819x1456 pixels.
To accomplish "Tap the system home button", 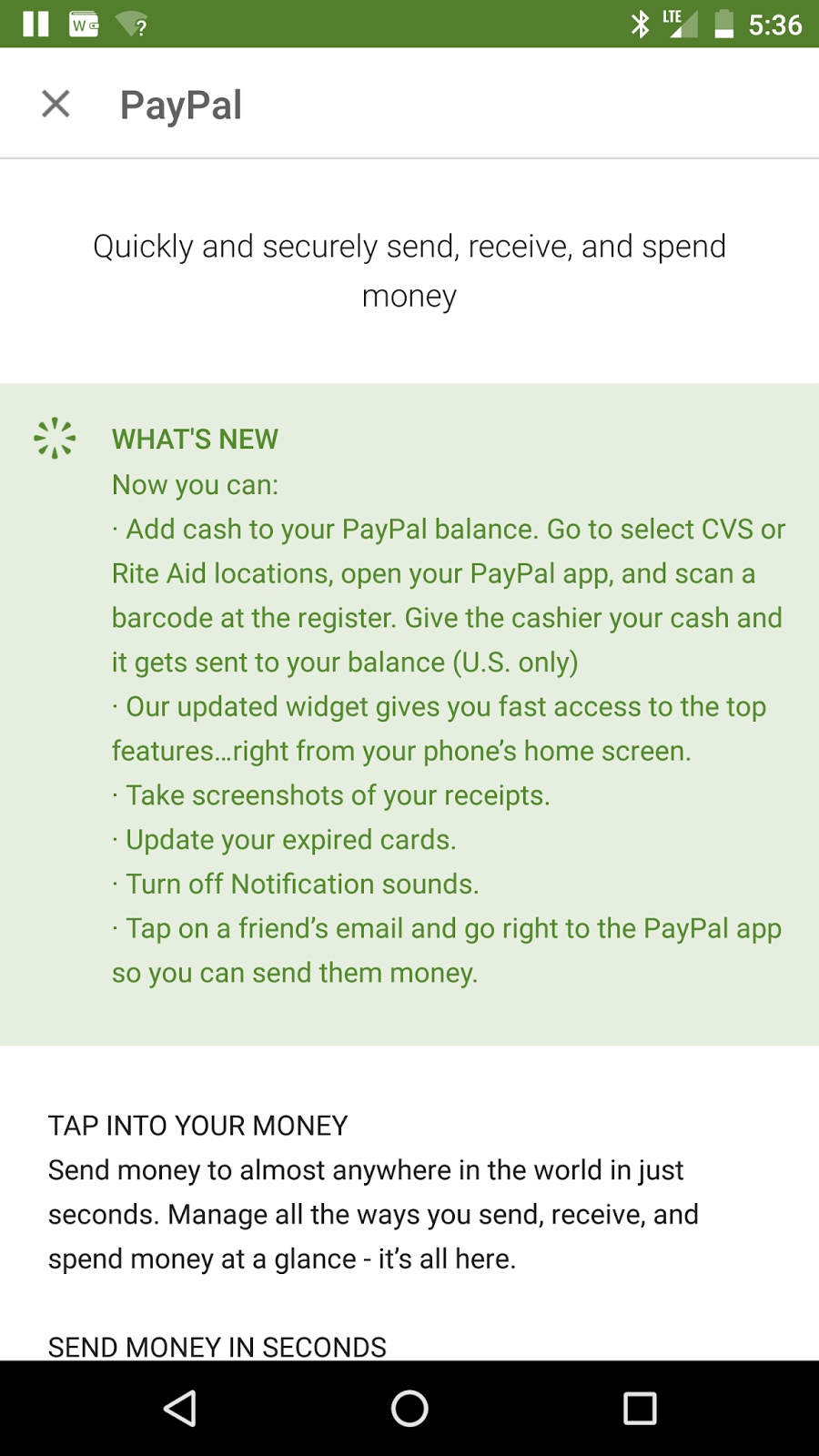I will coord(409,1408).
